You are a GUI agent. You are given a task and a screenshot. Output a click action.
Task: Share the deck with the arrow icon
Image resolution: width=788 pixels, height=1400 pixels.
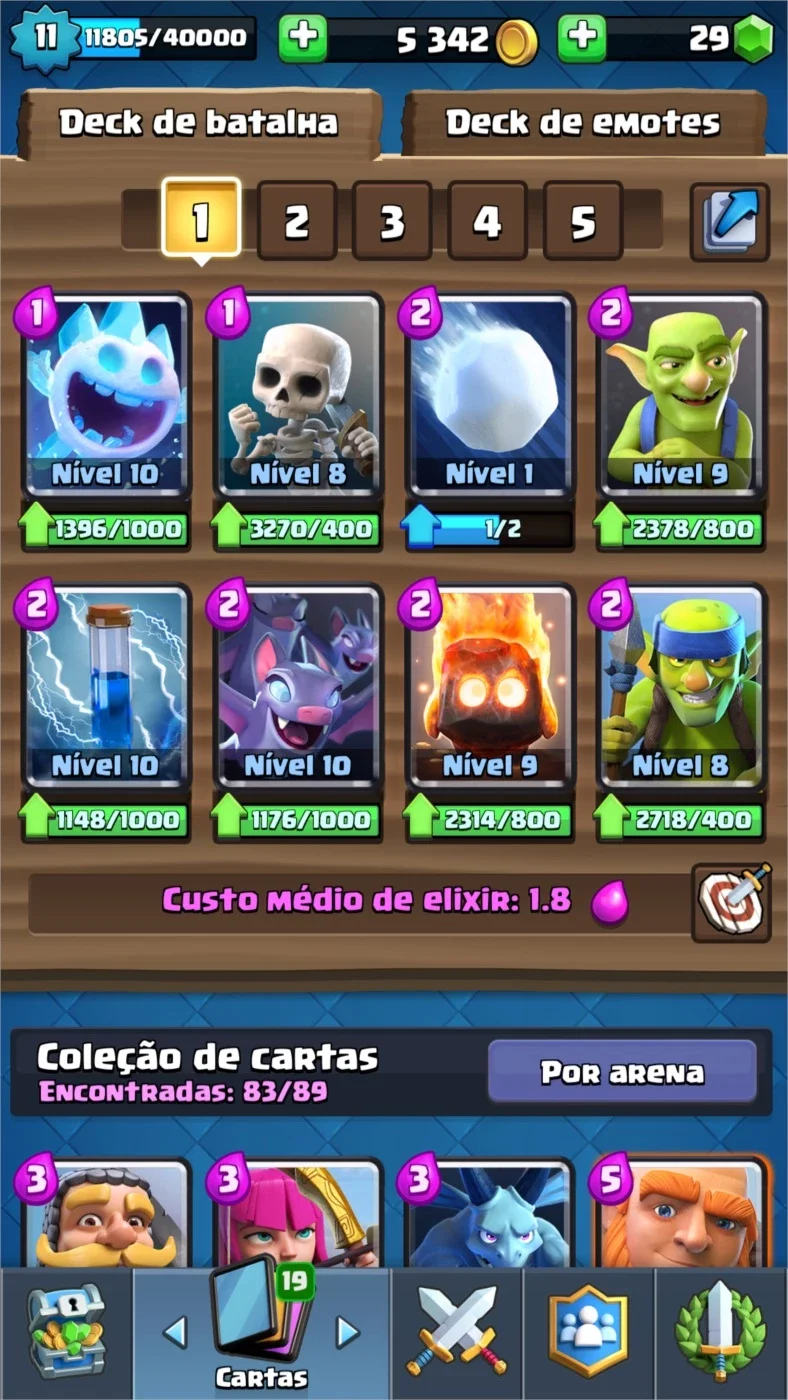(730, 221)
